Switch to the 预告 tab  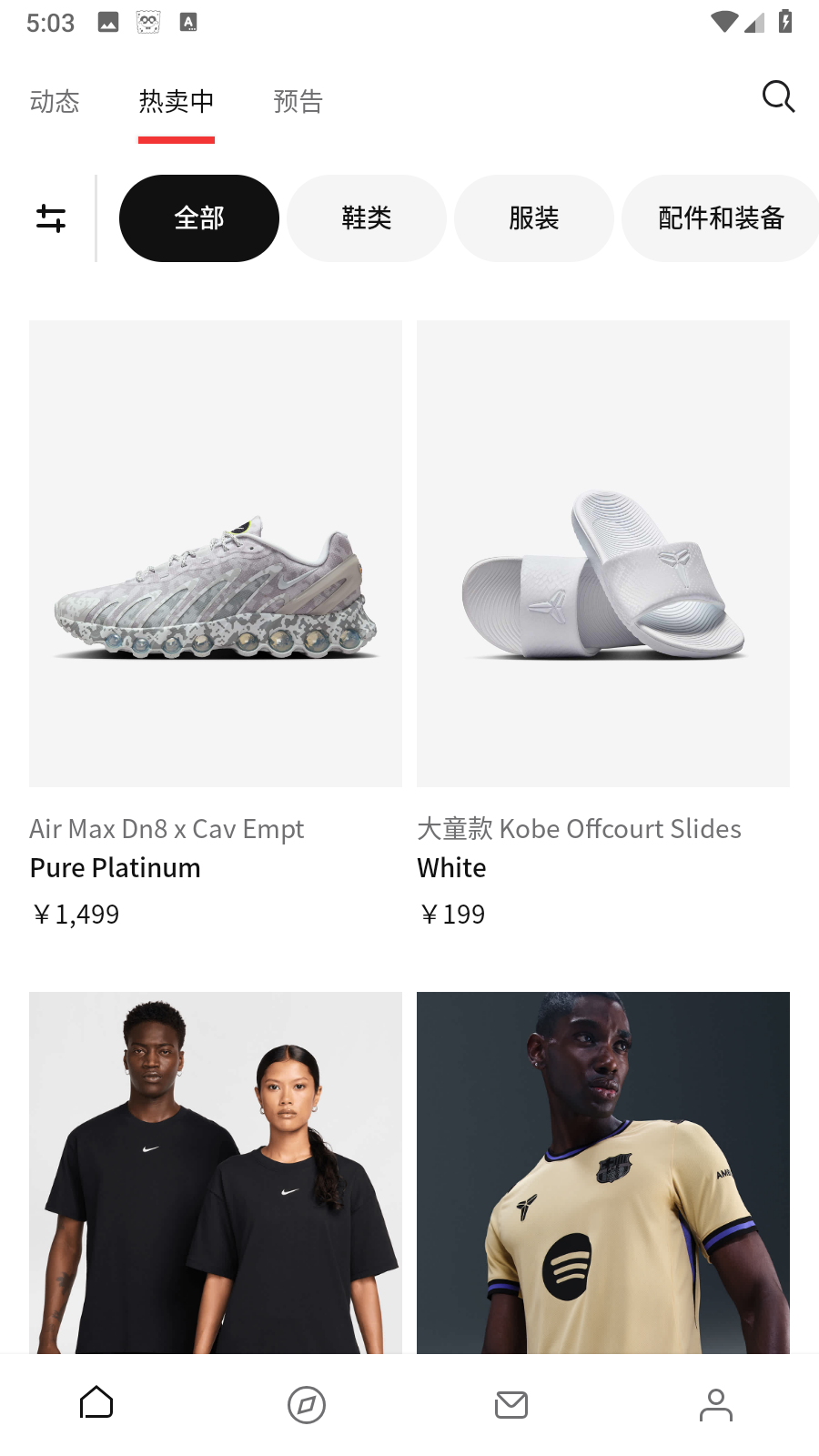[298, 101]
